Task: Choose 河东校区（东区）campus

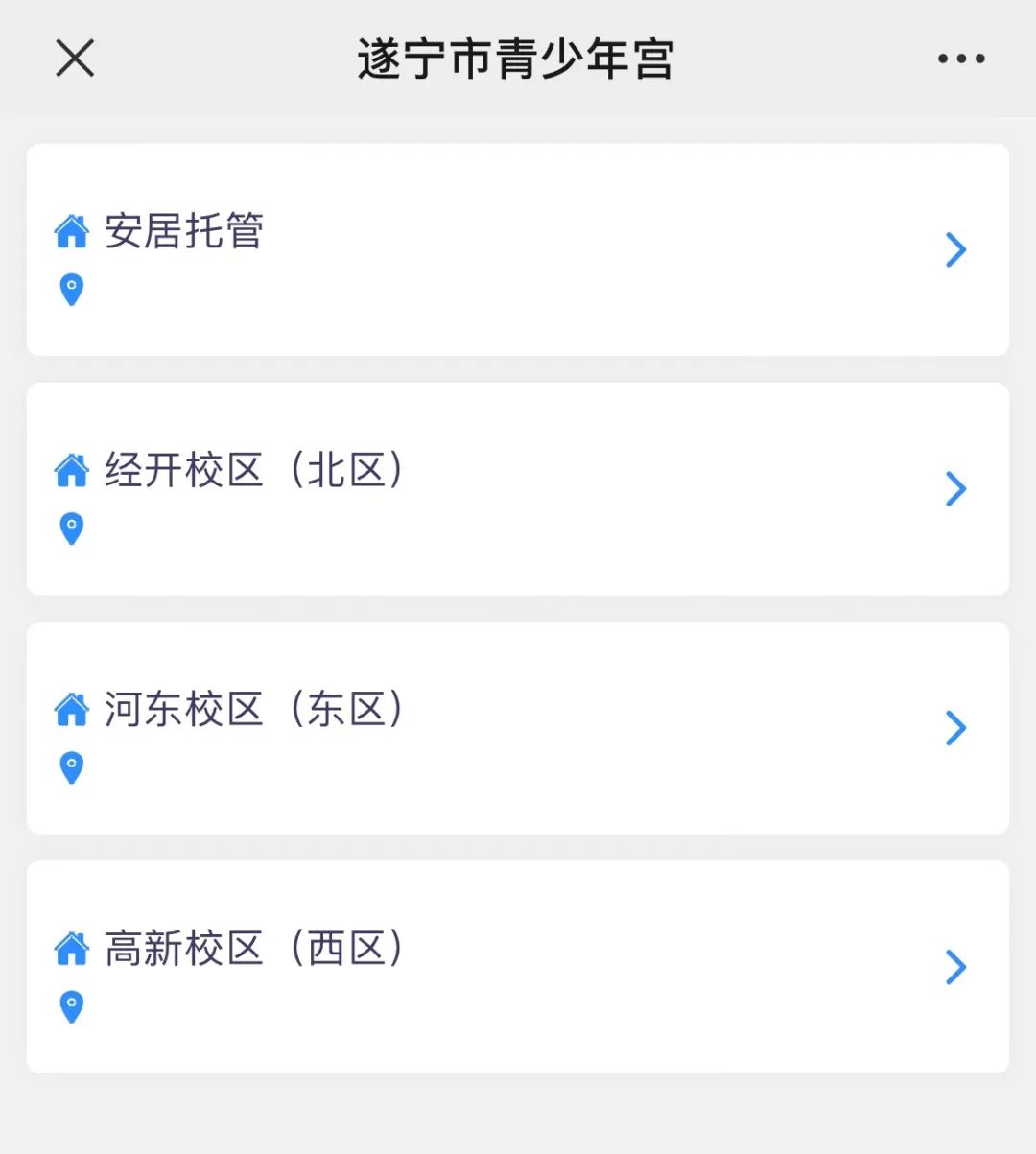Action: [x=518, y=728]
